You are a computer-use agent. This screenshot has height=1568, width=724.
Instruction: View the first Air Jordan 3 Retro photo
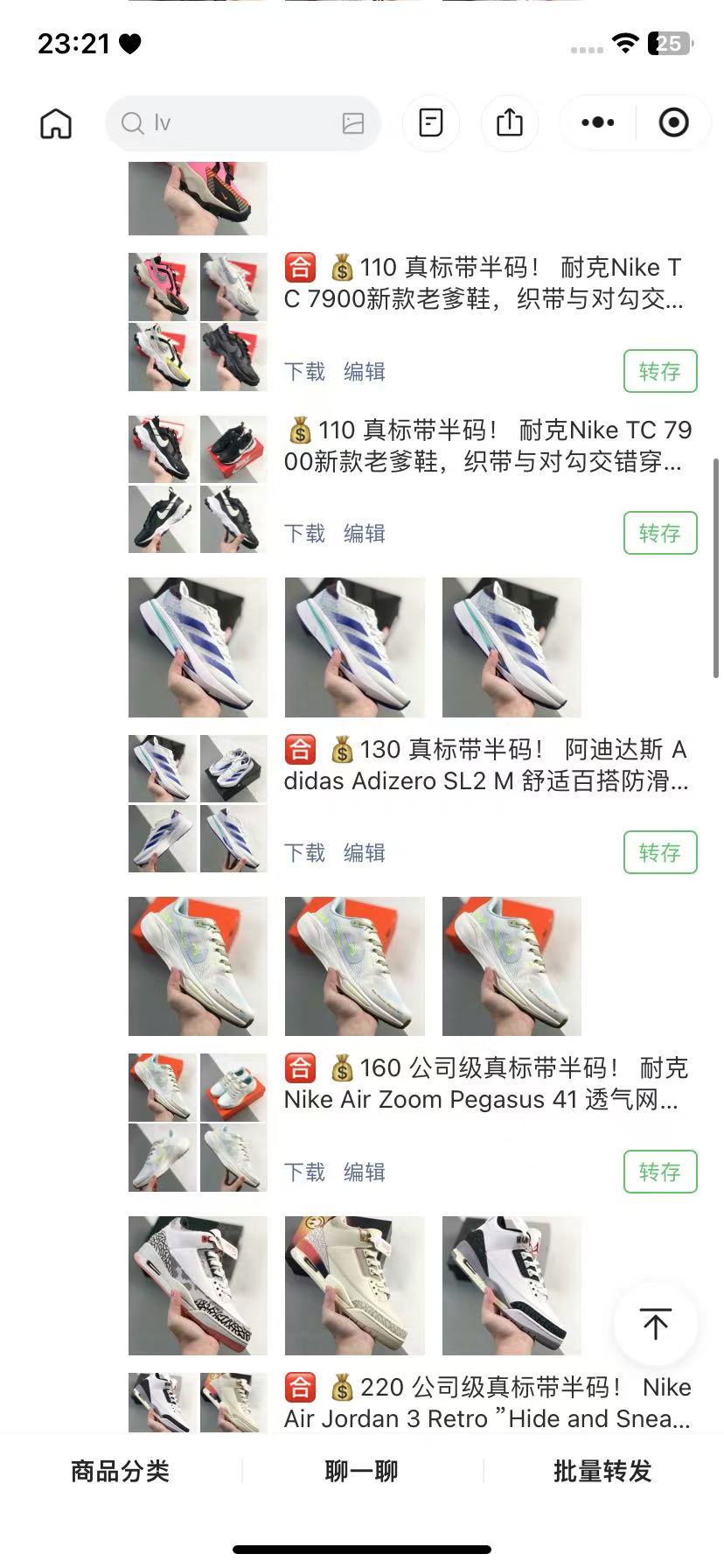pos(198,1285)
